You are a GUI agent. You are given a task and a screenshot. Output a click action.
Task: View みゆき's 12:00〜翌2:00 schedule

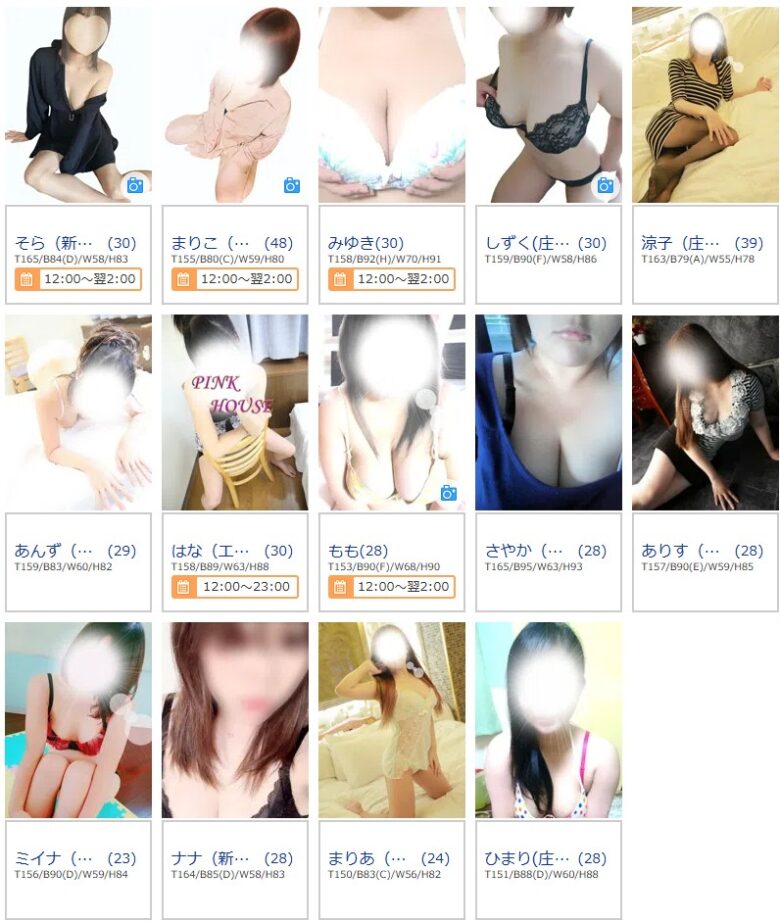point(392,279)
